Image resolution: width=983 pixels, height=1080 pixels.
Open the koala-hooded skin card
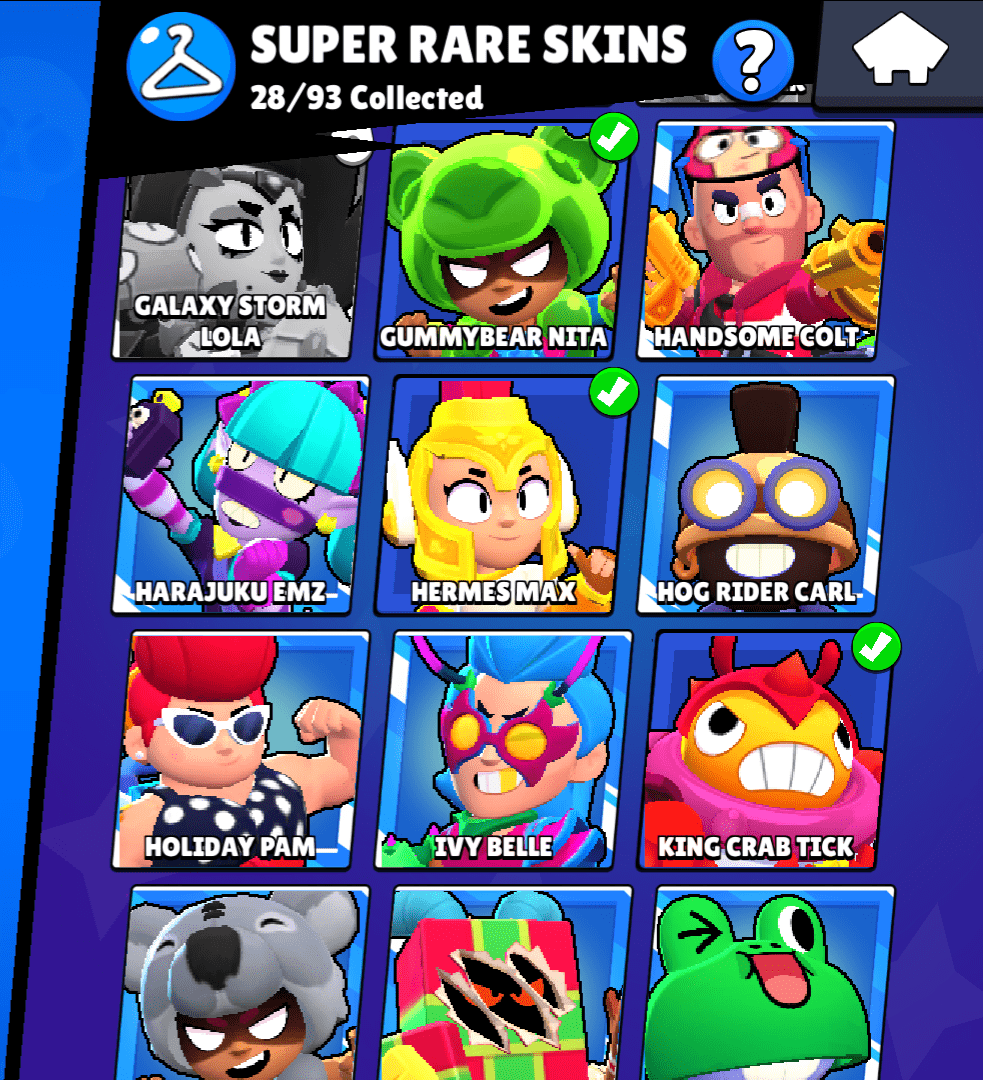[245, 985]
